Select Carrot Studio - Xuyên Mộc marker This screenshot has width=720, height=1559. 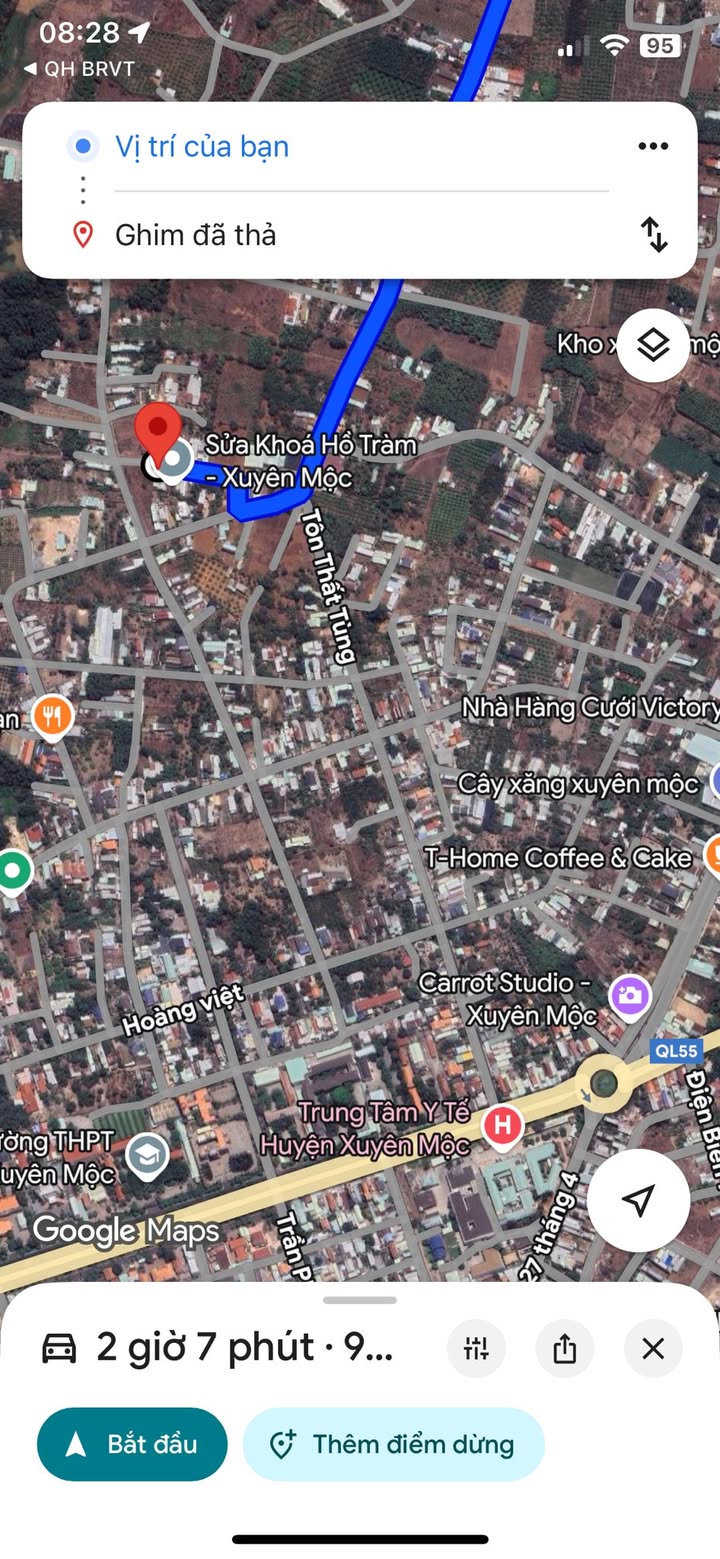coord(630,996)
